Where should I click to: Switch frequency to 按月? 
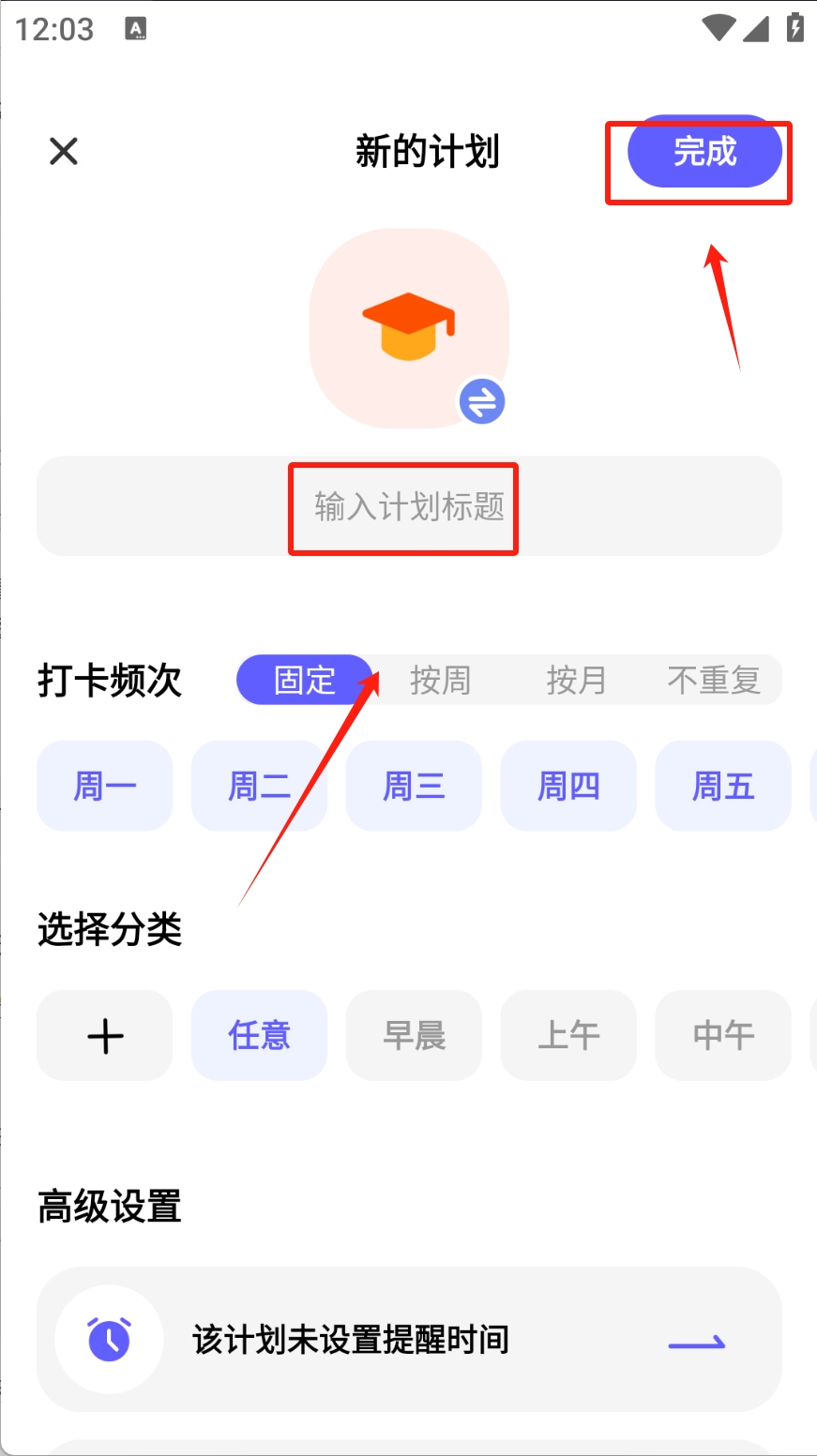point(576,680)
